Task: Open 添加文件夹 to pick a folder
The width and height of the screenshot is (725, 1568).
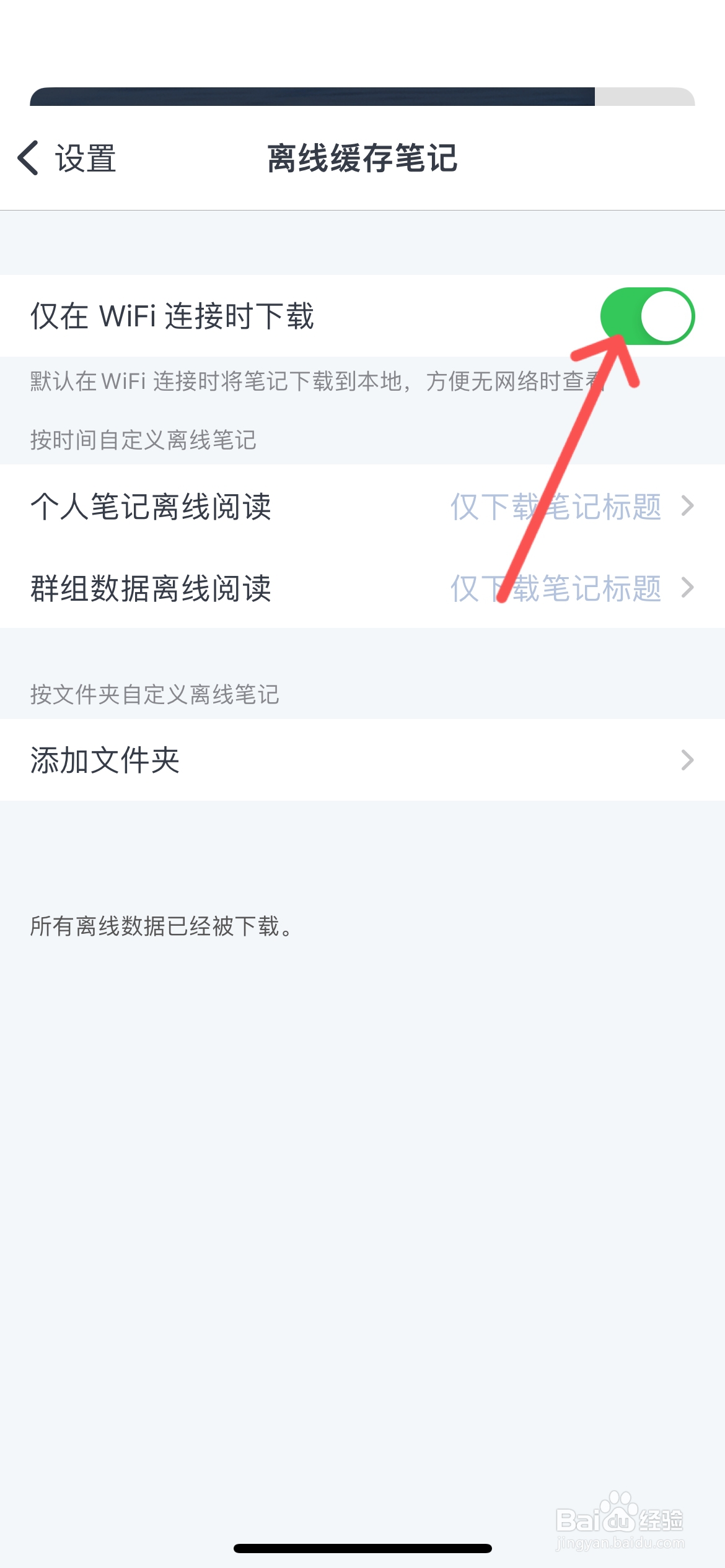Action: [104, 760]
